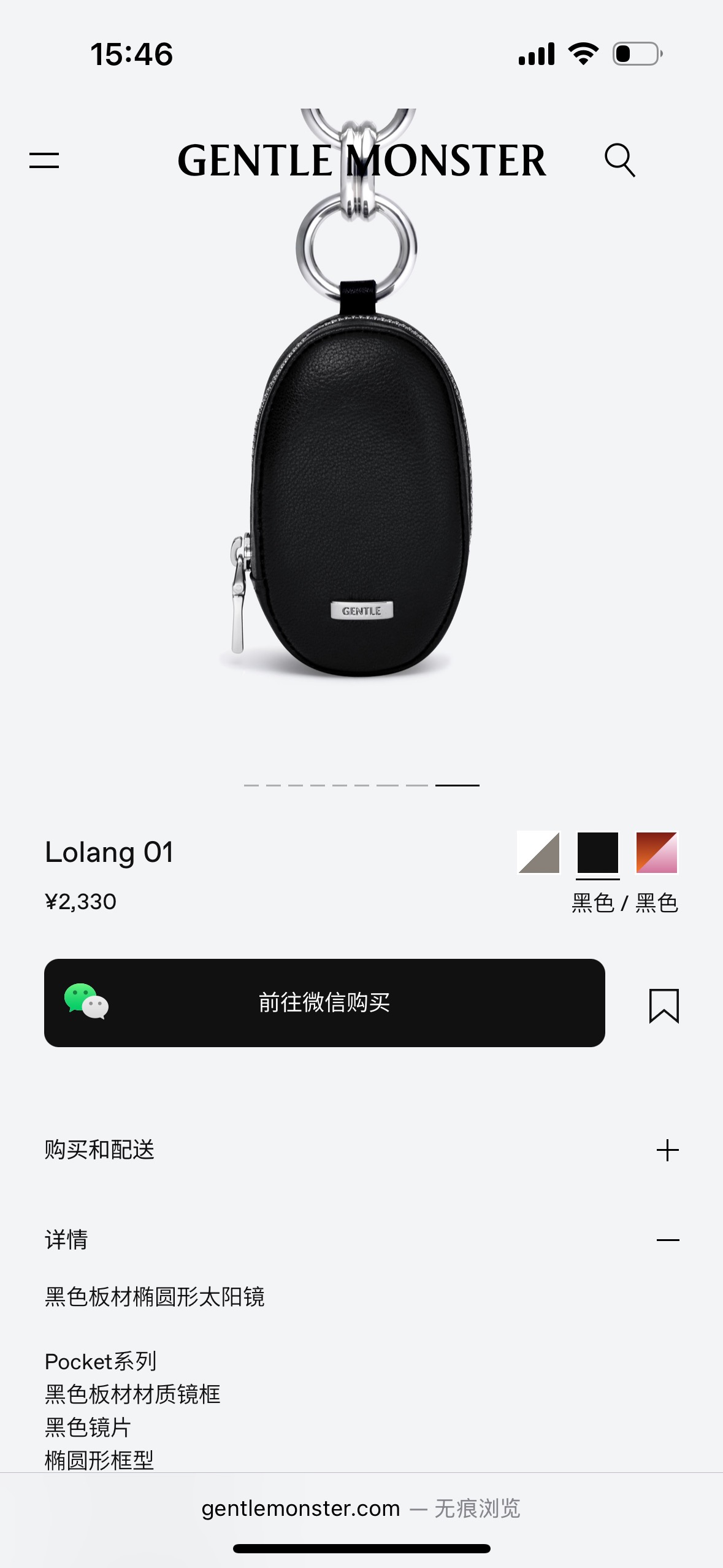723x1568 pixels.
Task: Open the hamburger menu
Action: (44, 161)
